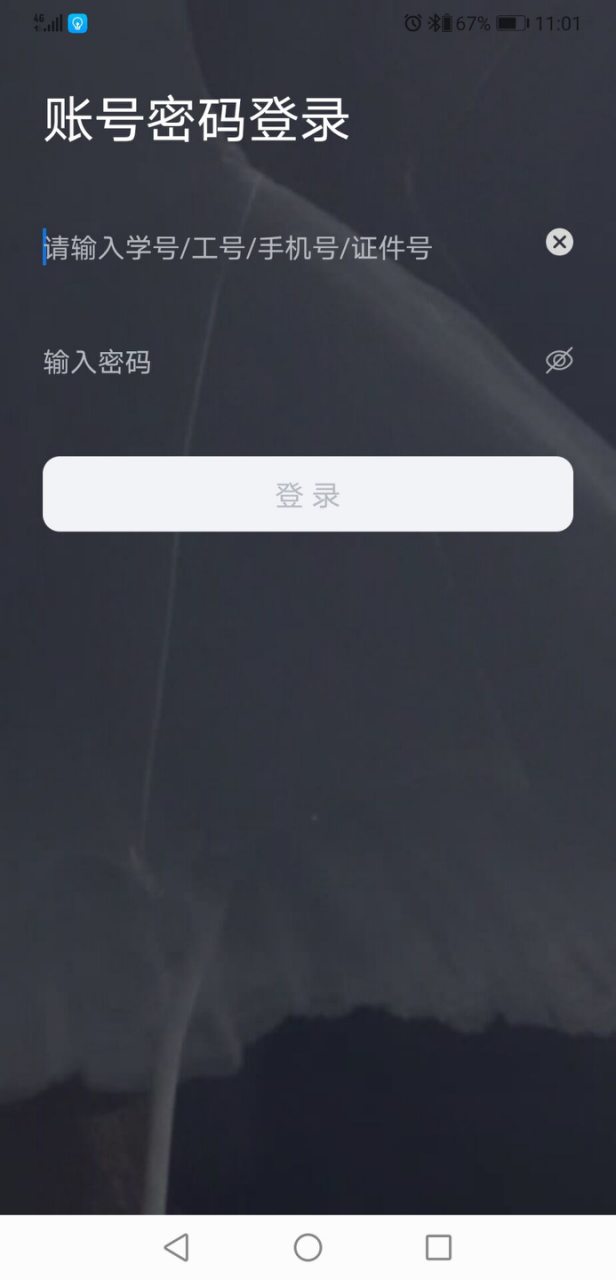Open recent apps from navigation bar
This screenshot has width=616, height=1280.
tap(438, 1247)
